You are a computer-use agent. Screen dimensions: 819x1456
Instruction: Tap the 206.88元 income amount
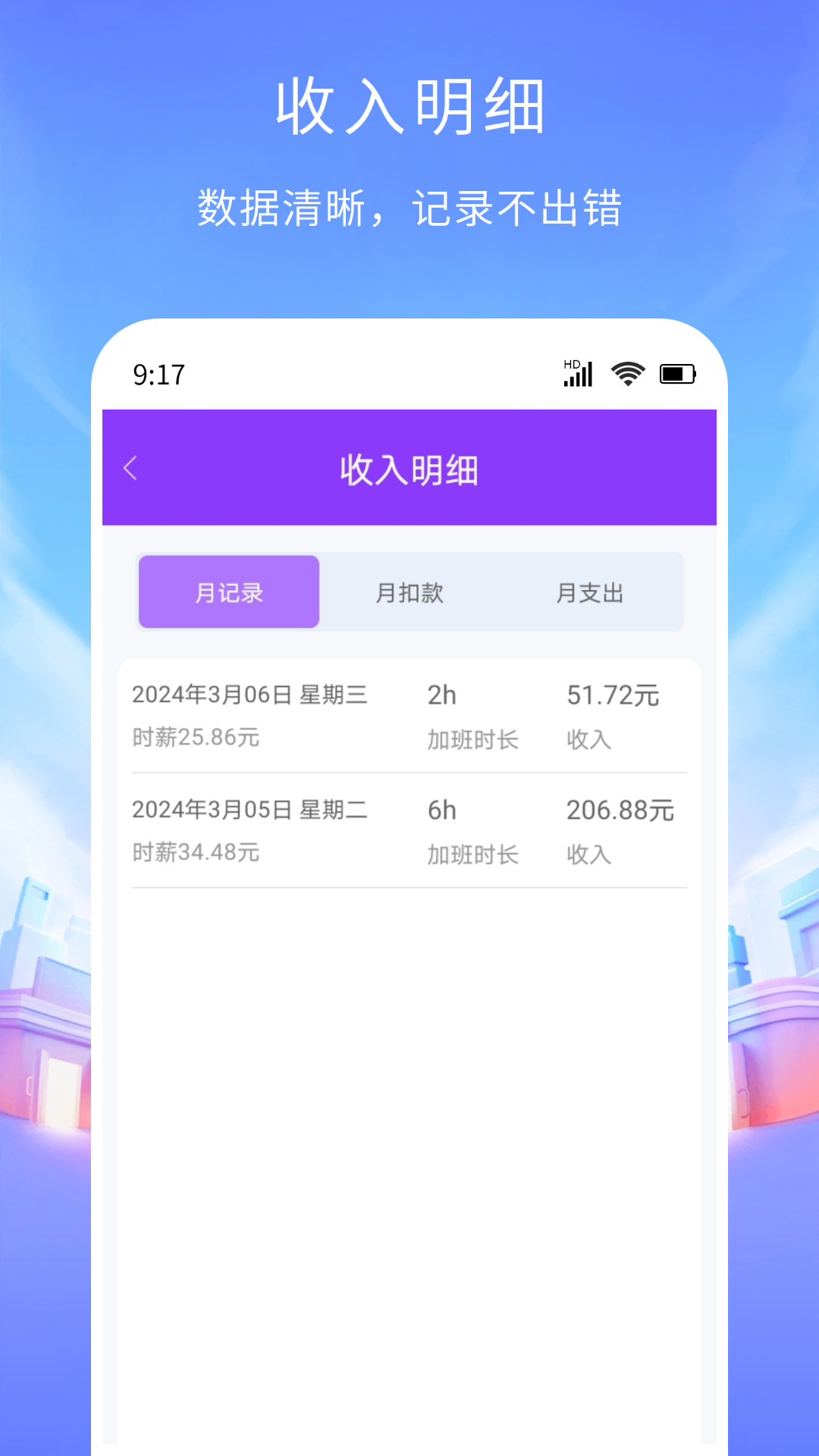[x=620, y=810]
